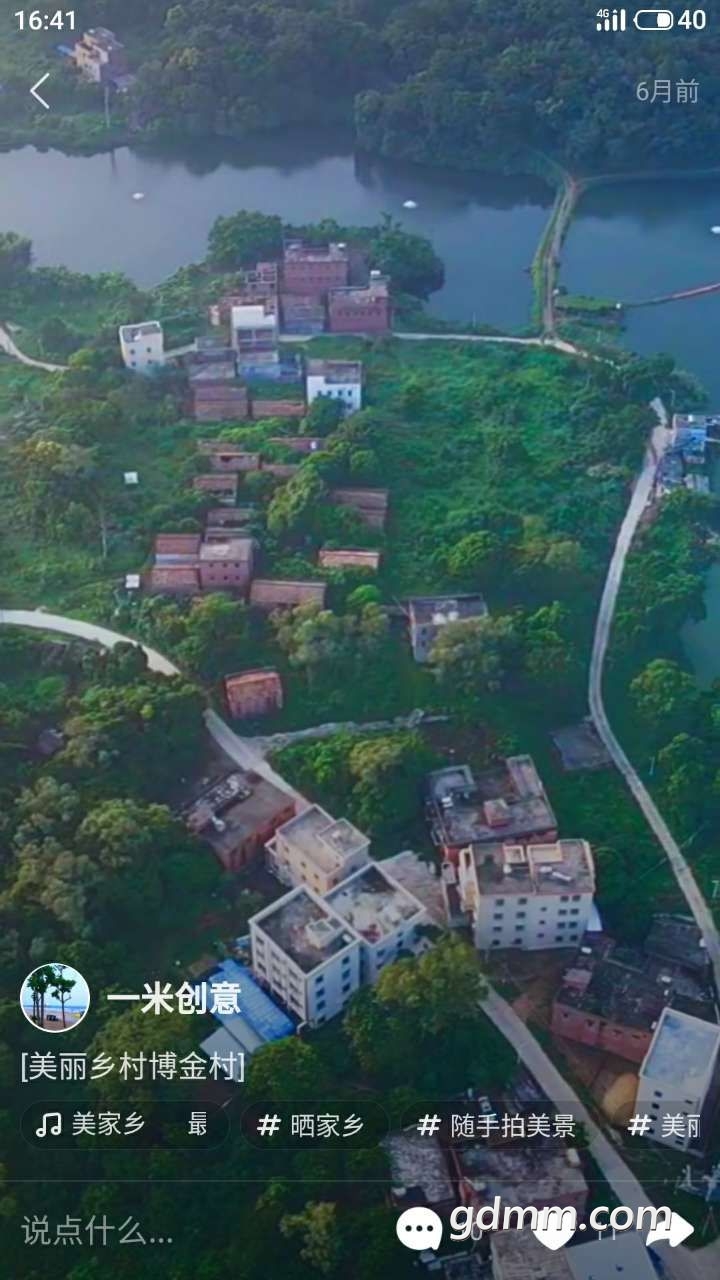This screenshot has height=1280, width=720.
Task: Open the #随手拍美景 hashtag chip
Action: click(x=499, y=1125)
